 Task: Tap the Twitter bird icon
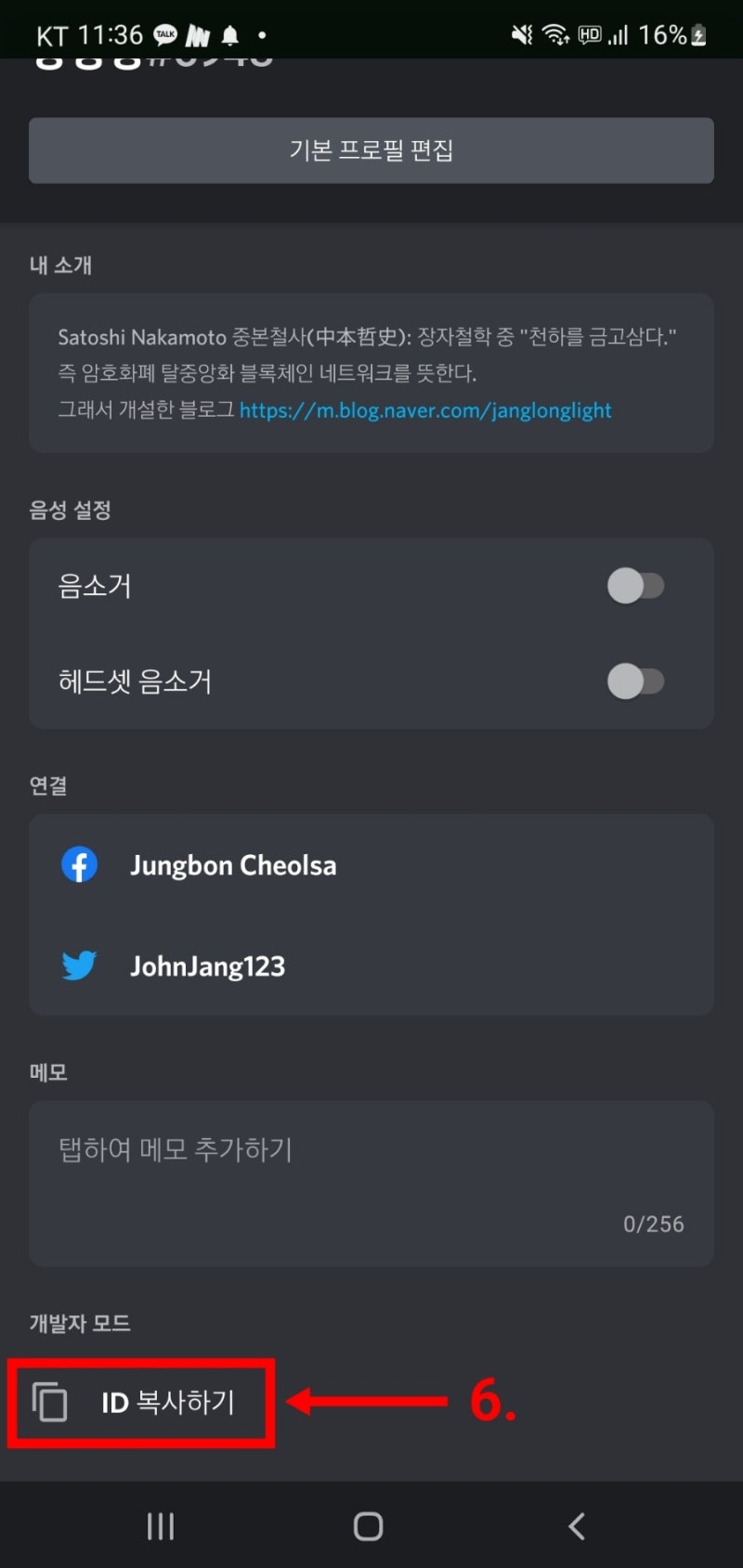pos(79,965)
